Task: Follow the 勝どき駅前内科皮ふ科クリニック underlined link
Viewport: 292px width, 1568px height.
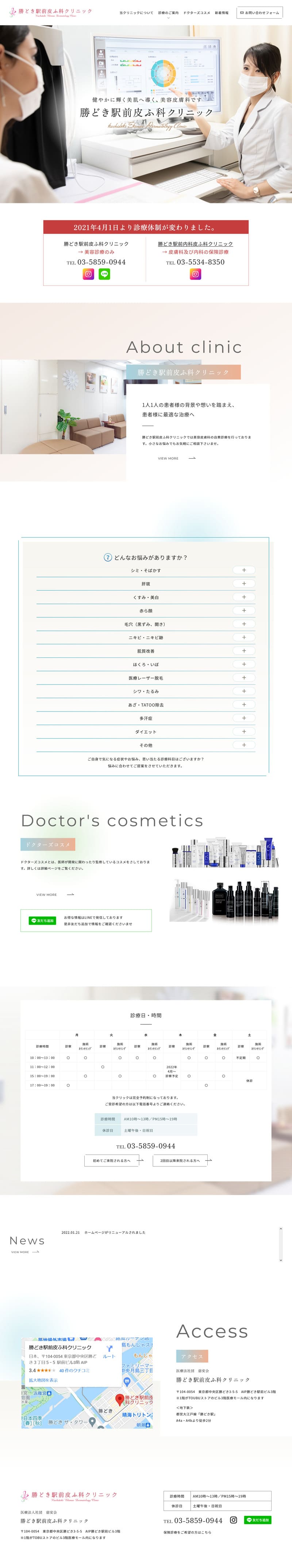Action: click(195, 244)
